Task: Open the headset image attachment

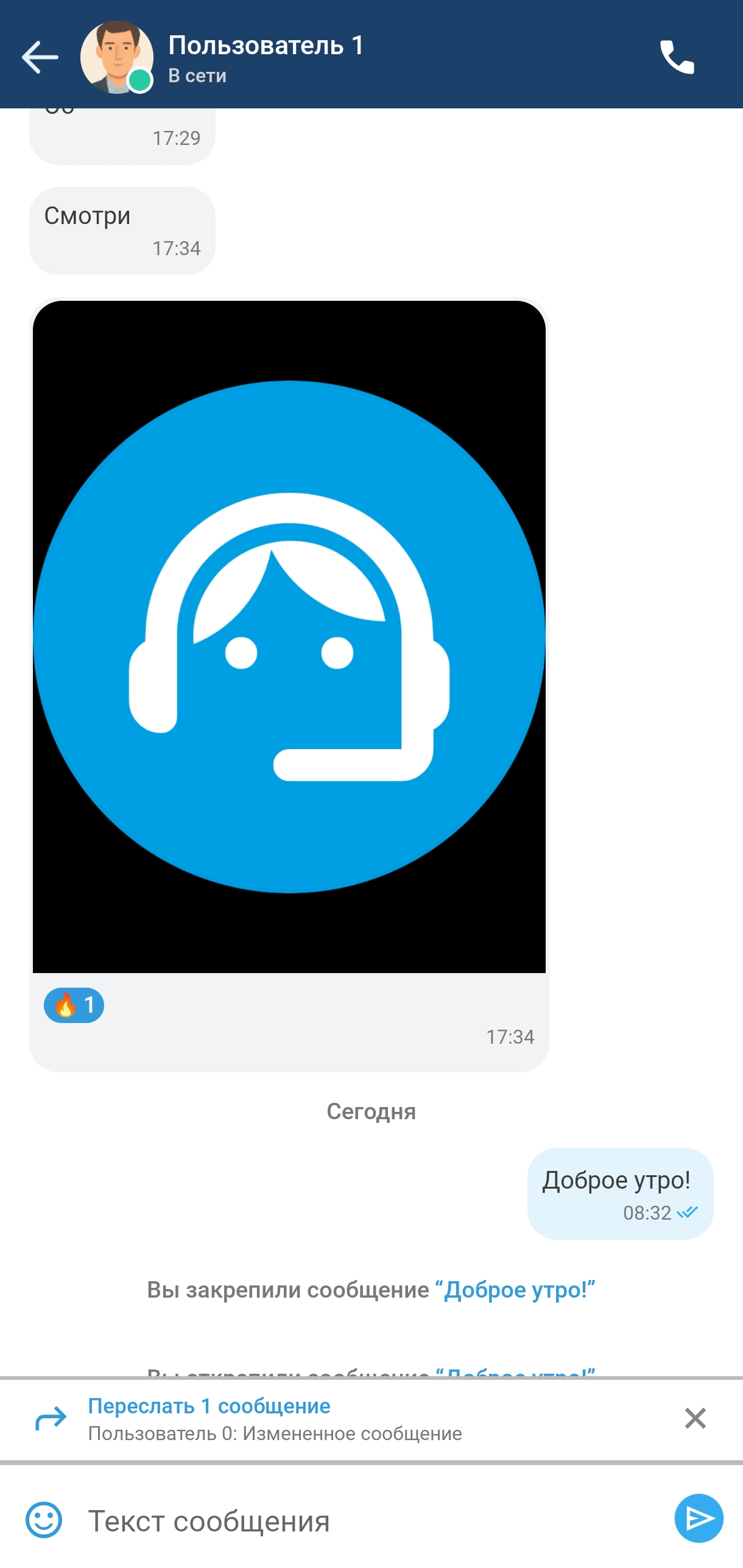Action: tap(289, 636)
